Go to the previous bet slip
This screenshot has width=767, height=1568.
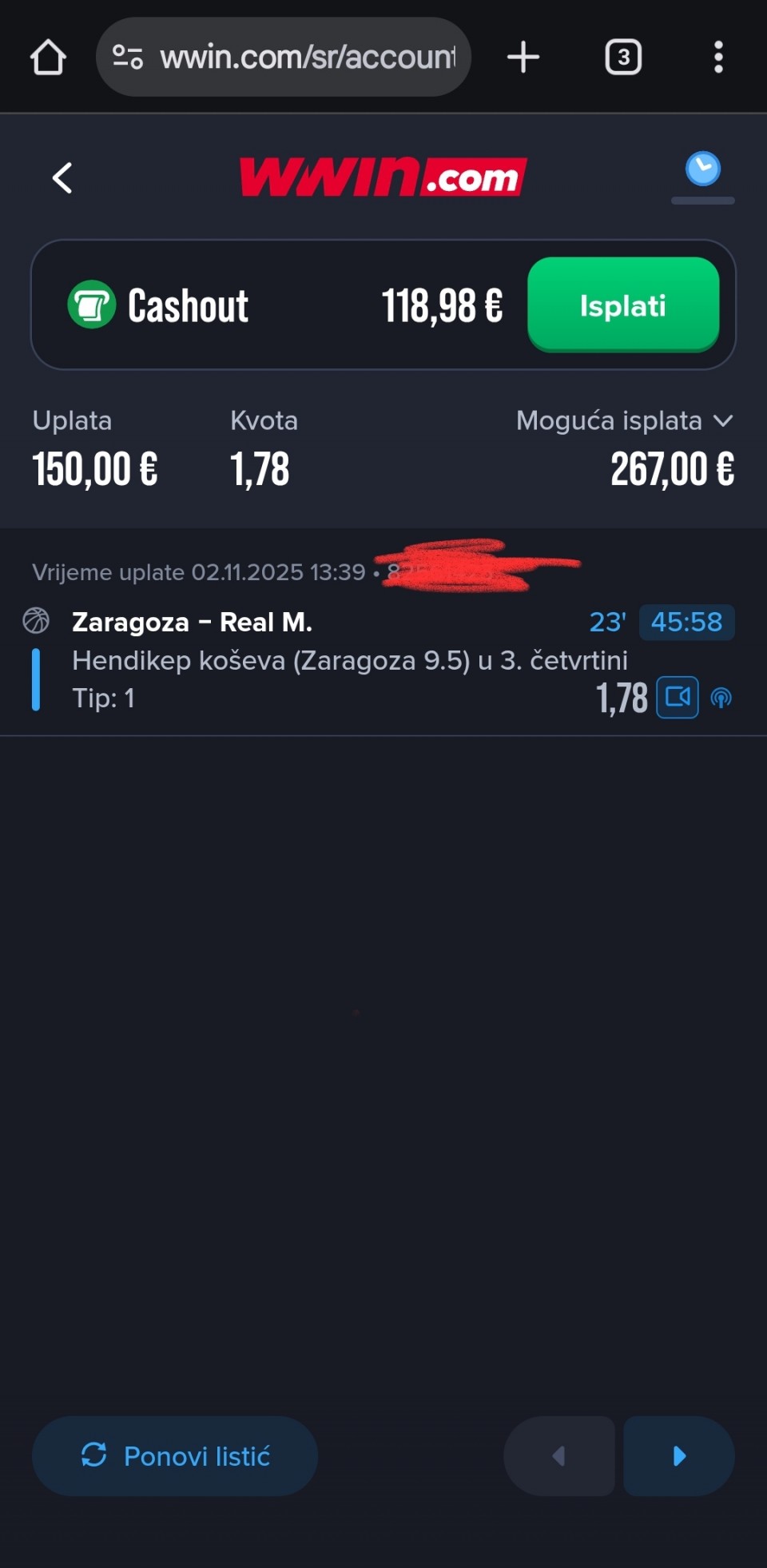(x=559, y=1456)
